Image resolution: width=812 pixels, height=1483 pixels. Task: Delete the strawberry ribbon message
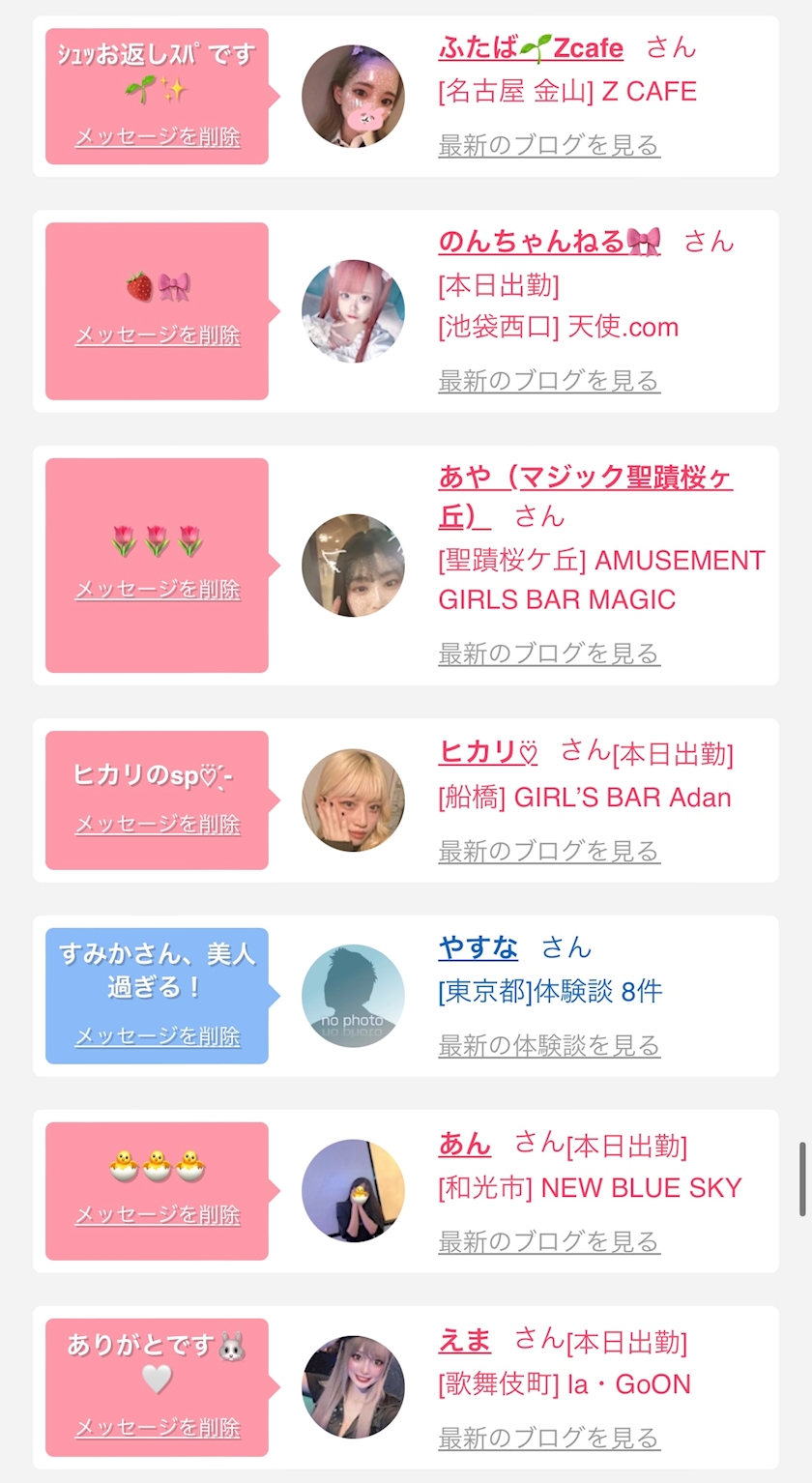158,335
